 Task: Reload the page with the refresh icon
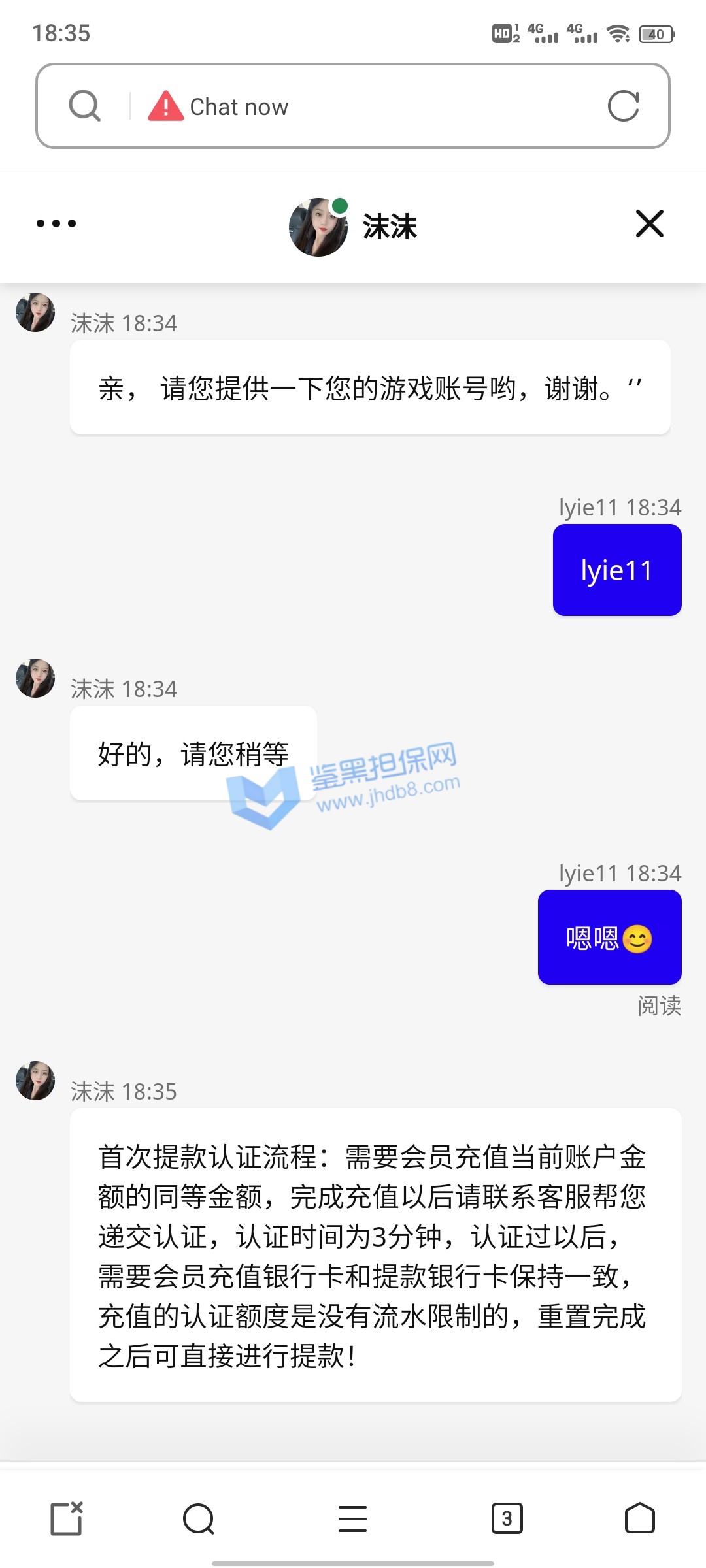coord(623,106)
